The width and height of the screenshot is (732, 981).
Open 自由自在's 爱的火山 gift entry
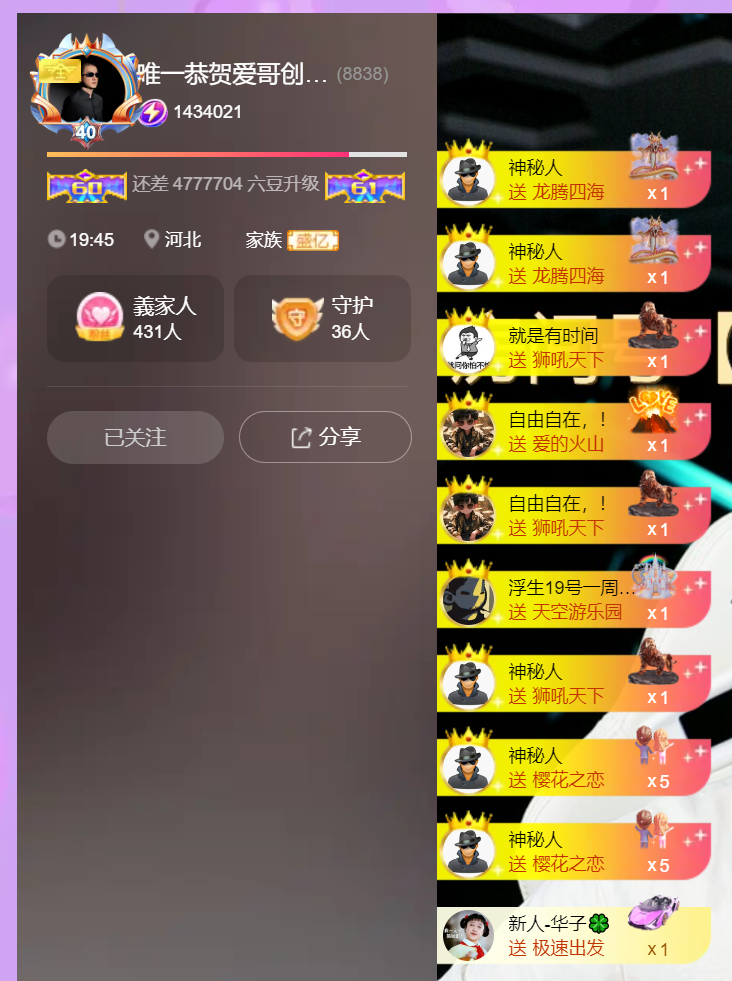click(x=573, y=432)
